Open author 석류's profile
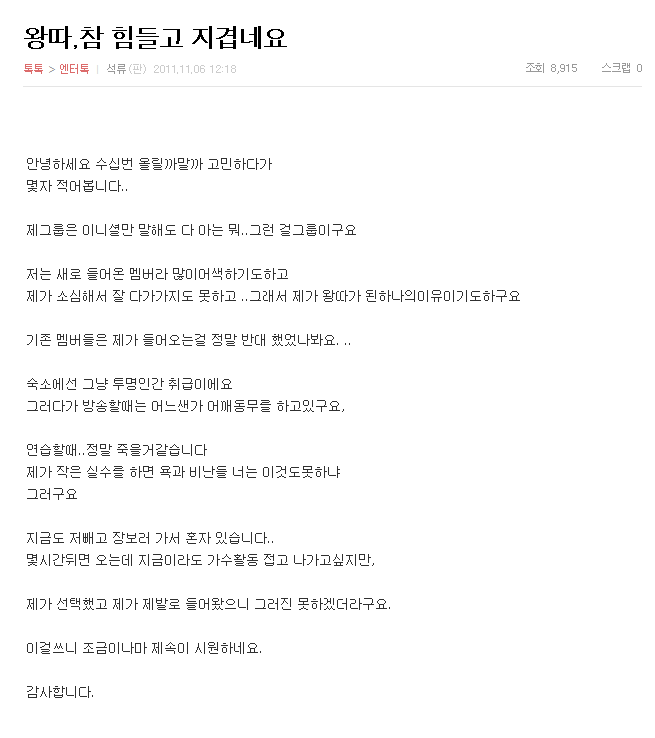Viewport: 655px width, 738px height. point(116,69)
